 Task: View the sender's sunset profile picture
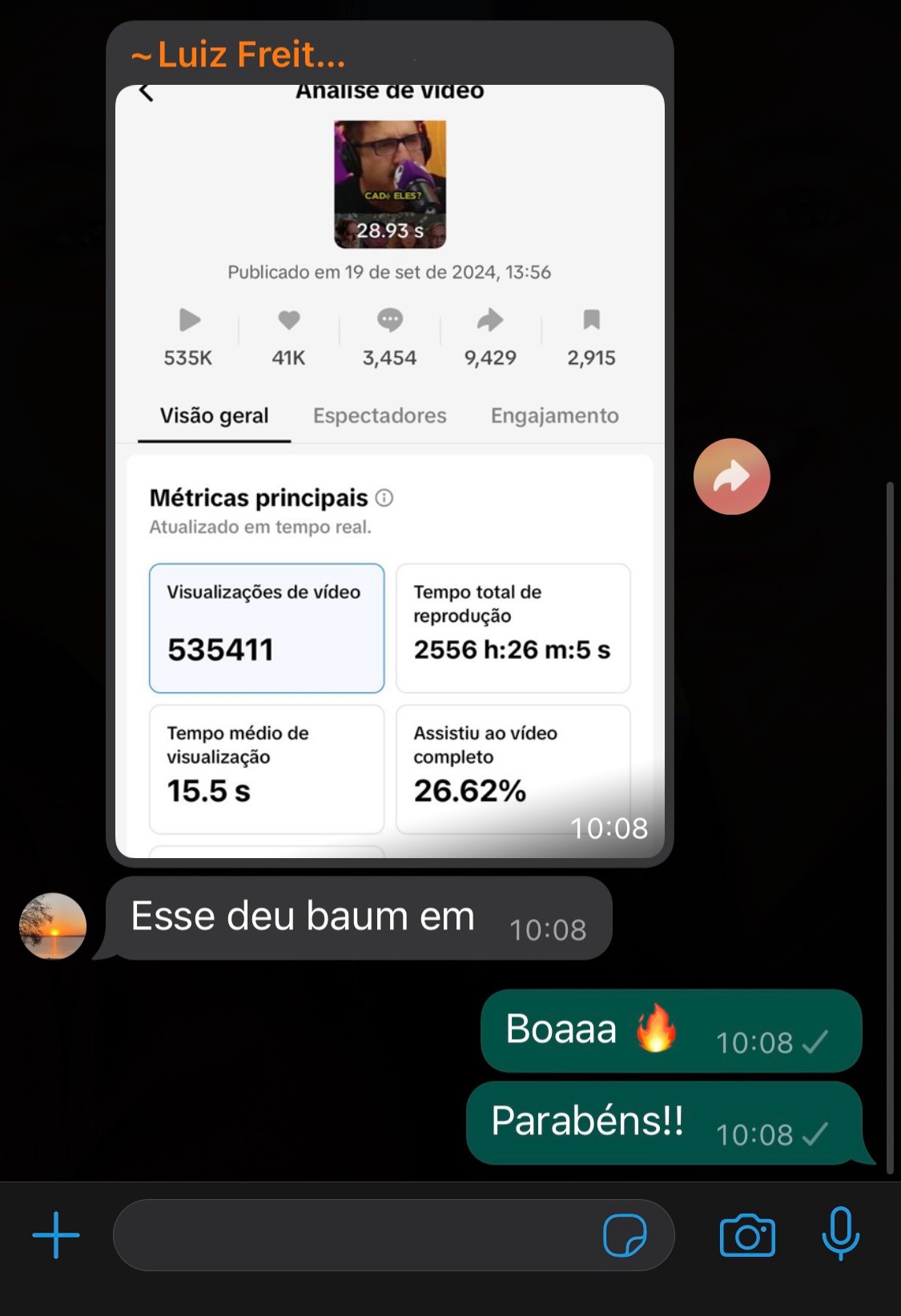click(53, 926)
